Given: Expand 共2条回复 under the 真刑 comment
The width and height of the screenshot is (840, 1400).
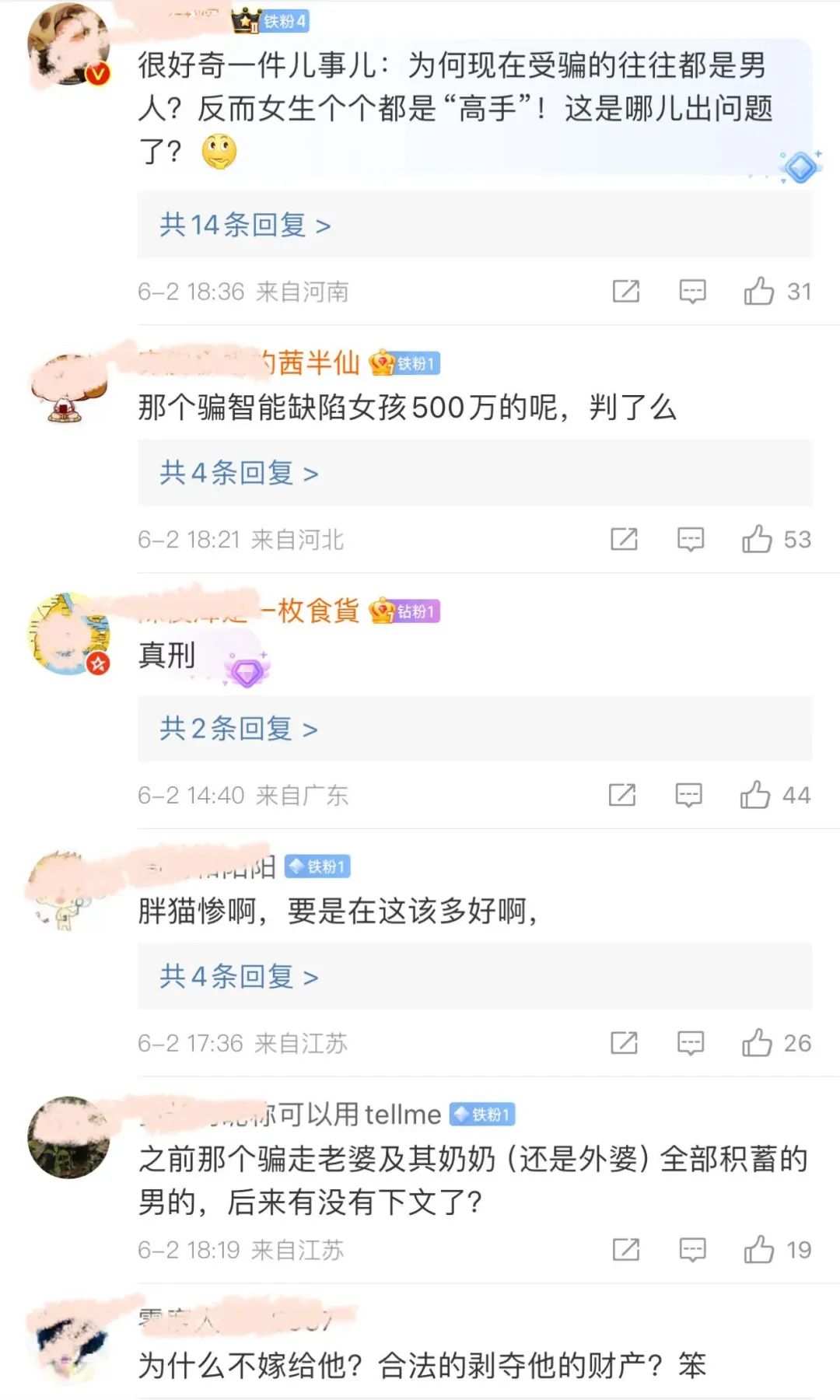Looking at the screenshot, I should pos(238,729).
